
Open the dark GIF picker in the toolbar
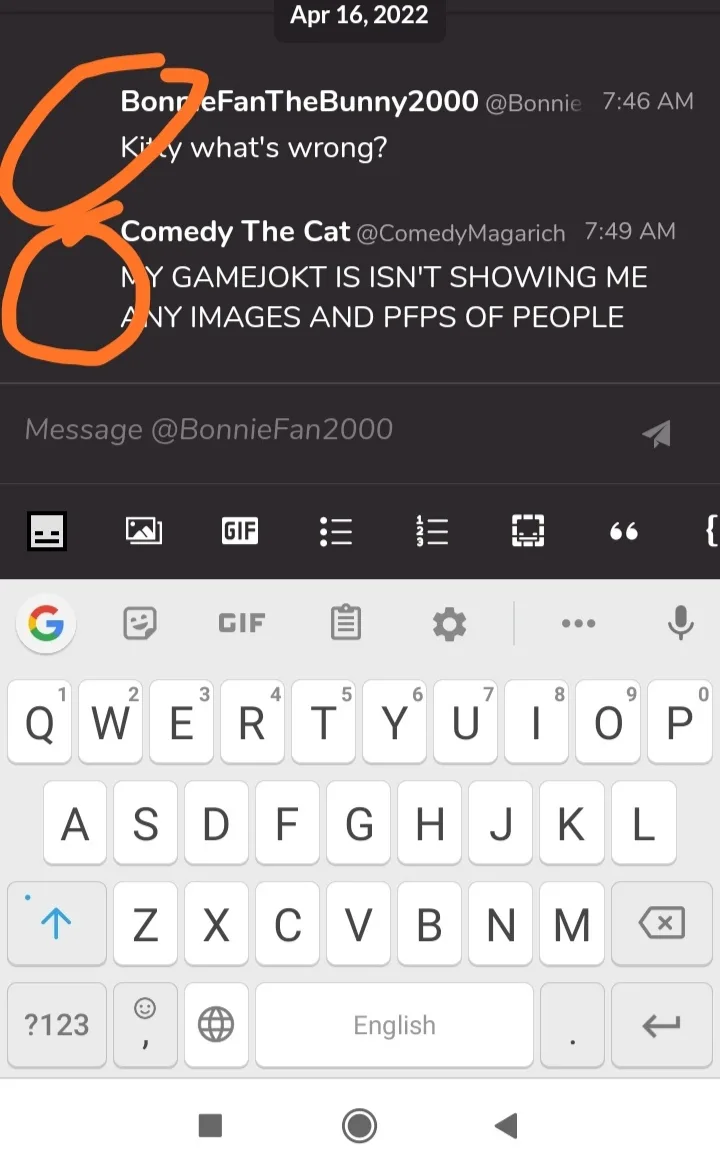click(239, 530)
